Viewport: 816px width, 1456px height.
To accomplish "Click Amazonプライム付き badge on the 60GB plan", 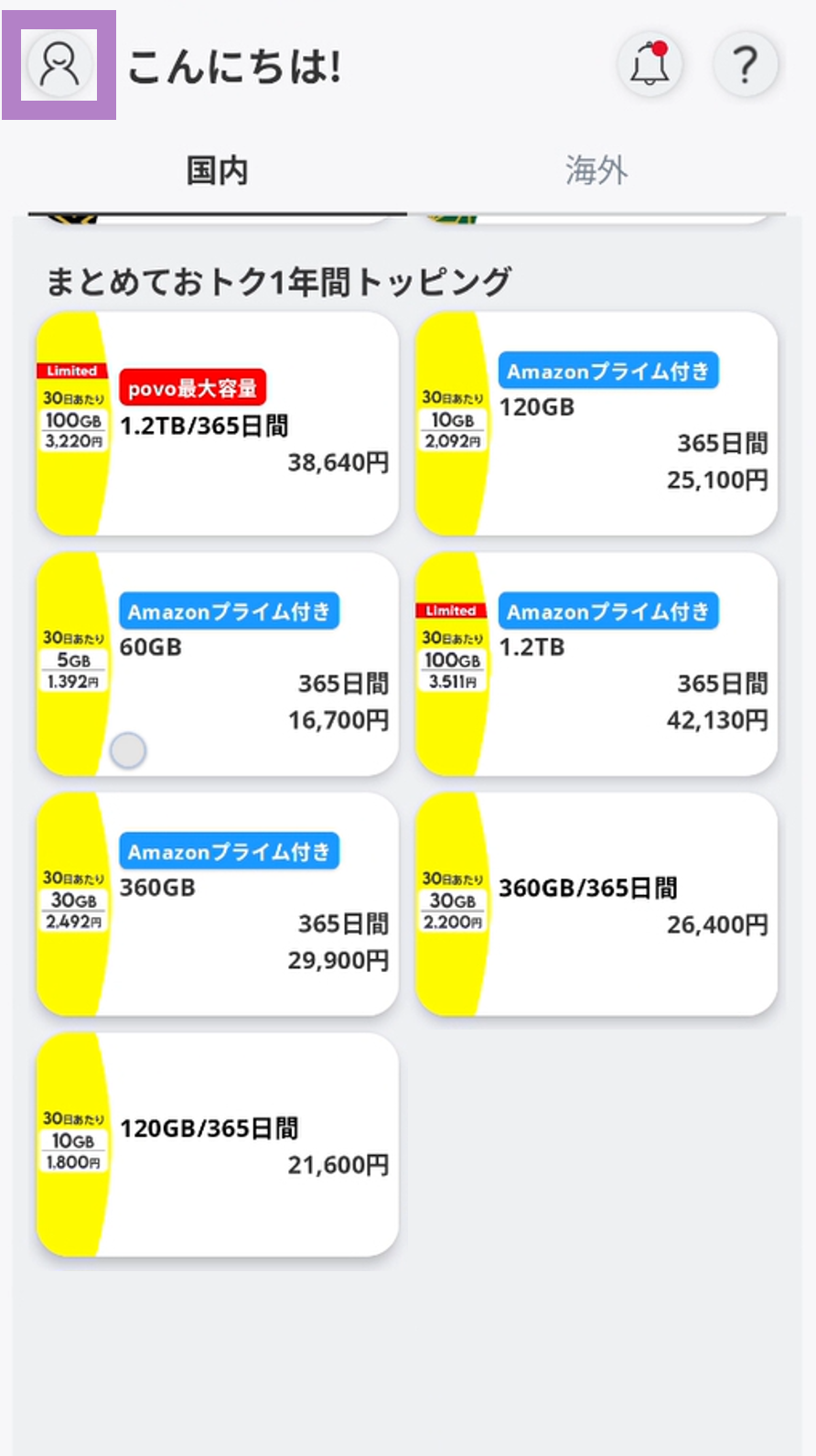I will pos(231,611).
